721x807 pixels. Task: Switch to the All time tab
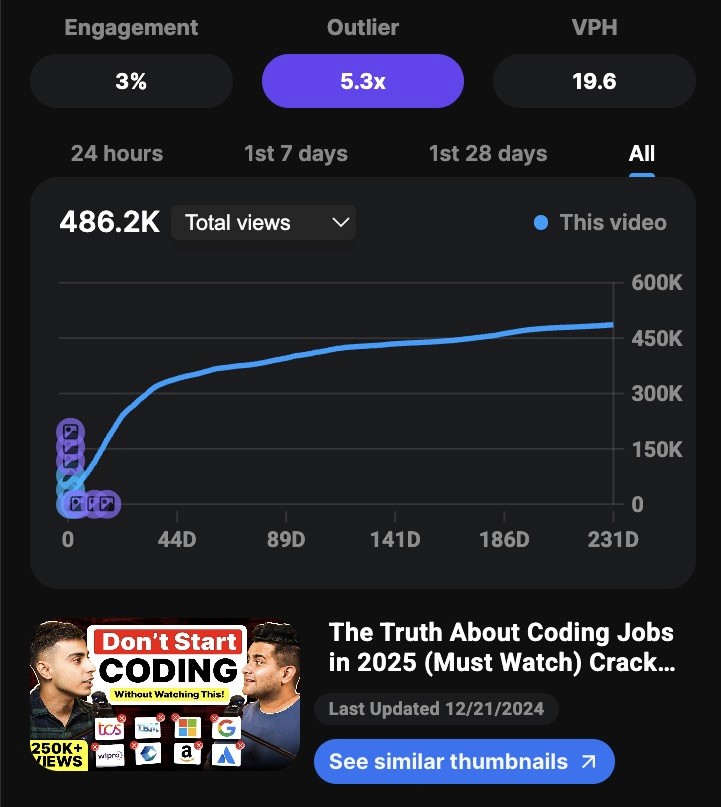[641, 154]
